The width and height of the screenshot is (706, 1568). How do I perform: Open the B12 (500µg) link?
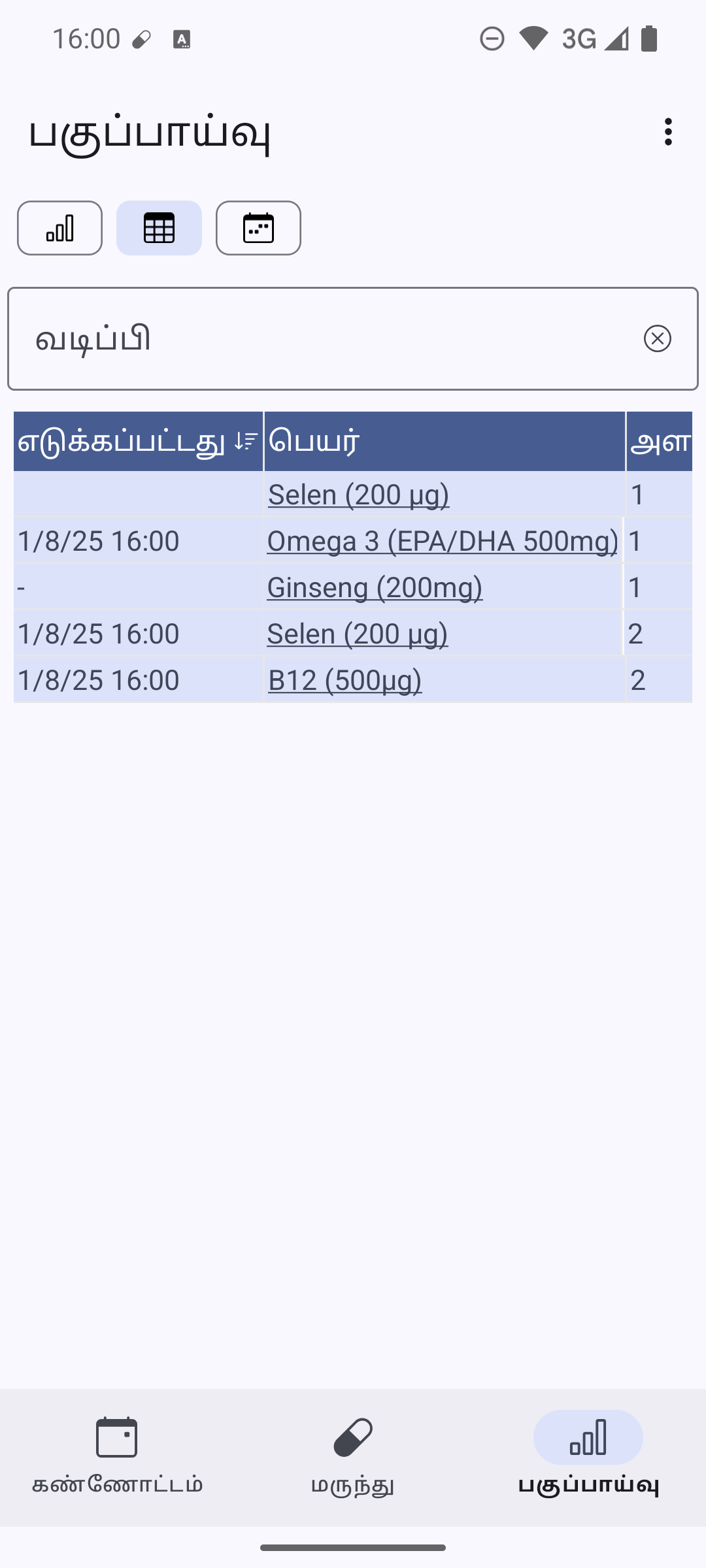345,680
